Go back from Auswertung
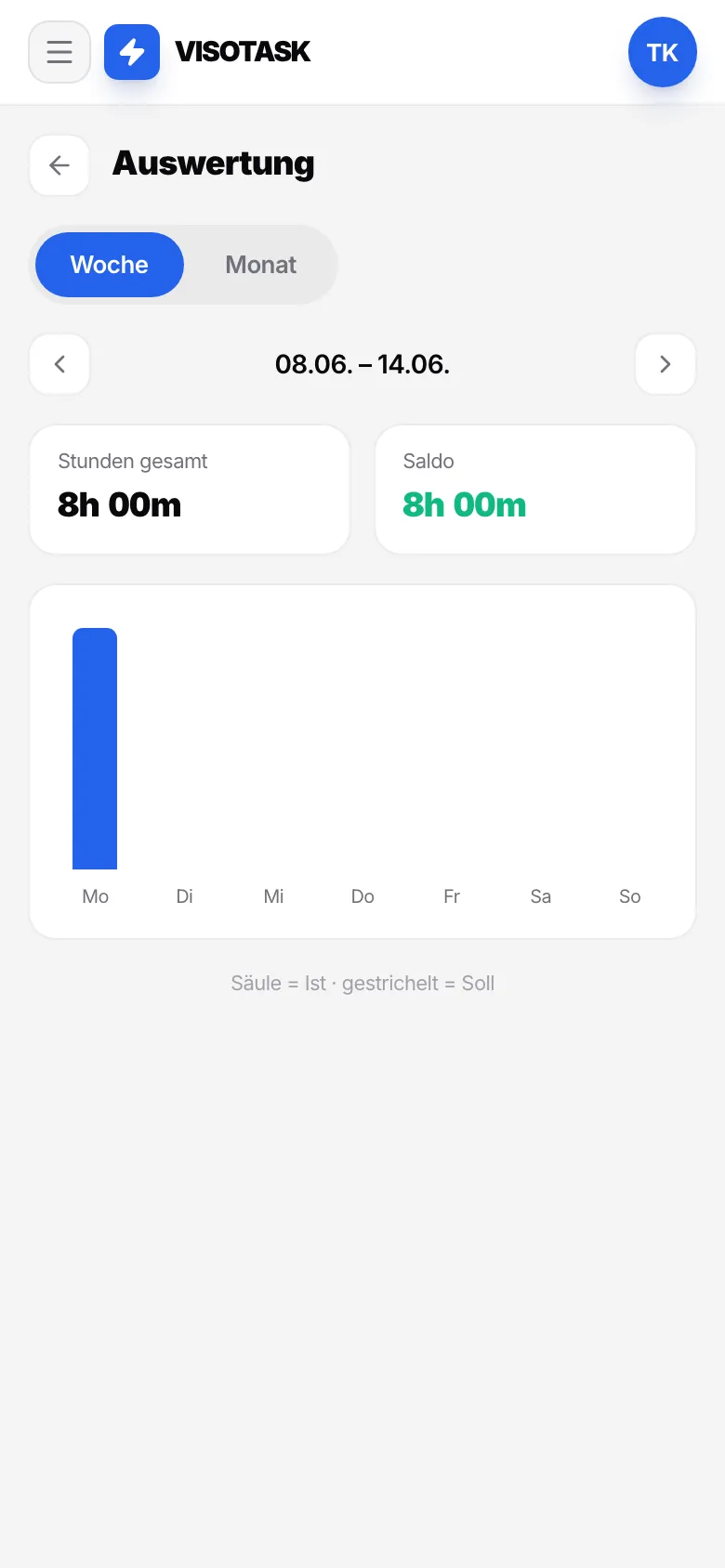 point(59,165)
